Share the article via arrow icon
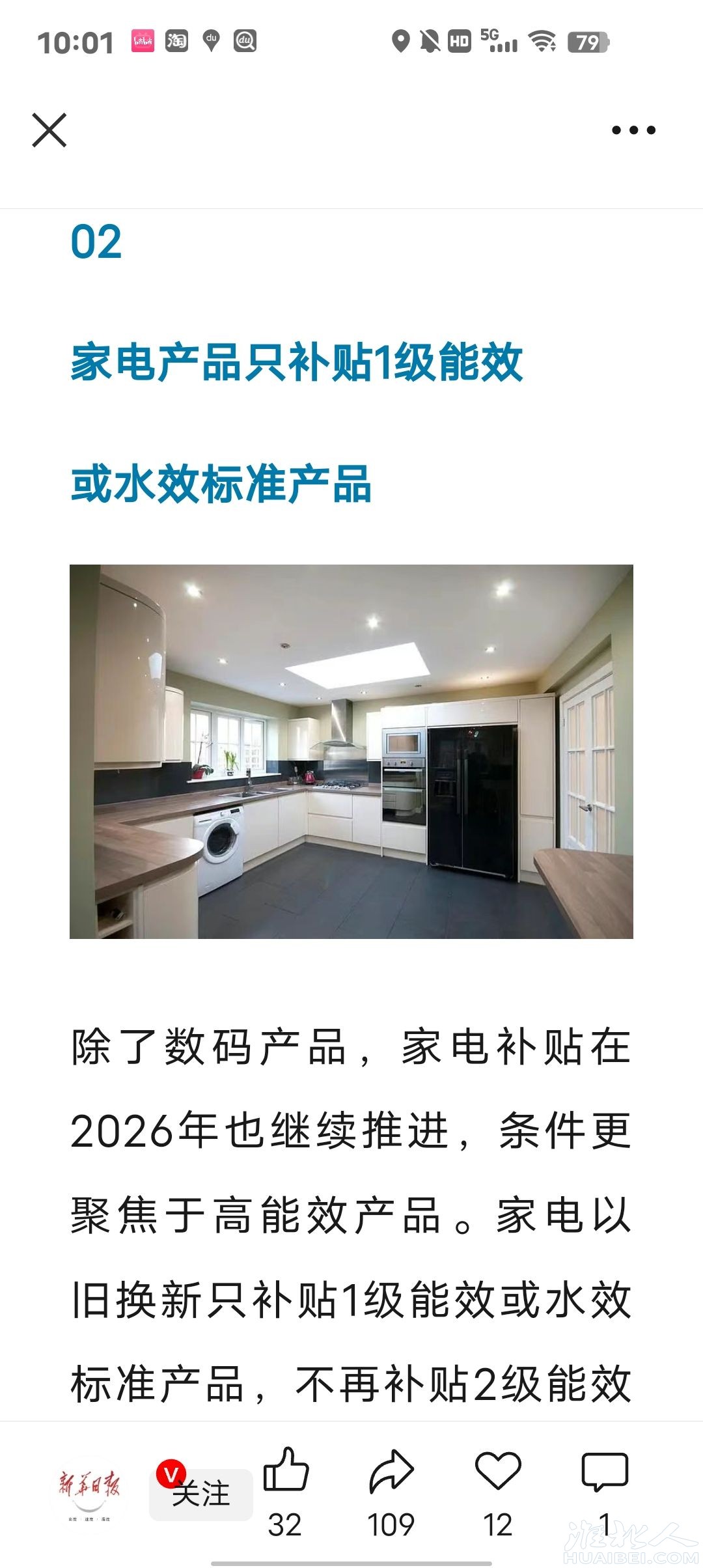 [x=391, y=1473]
